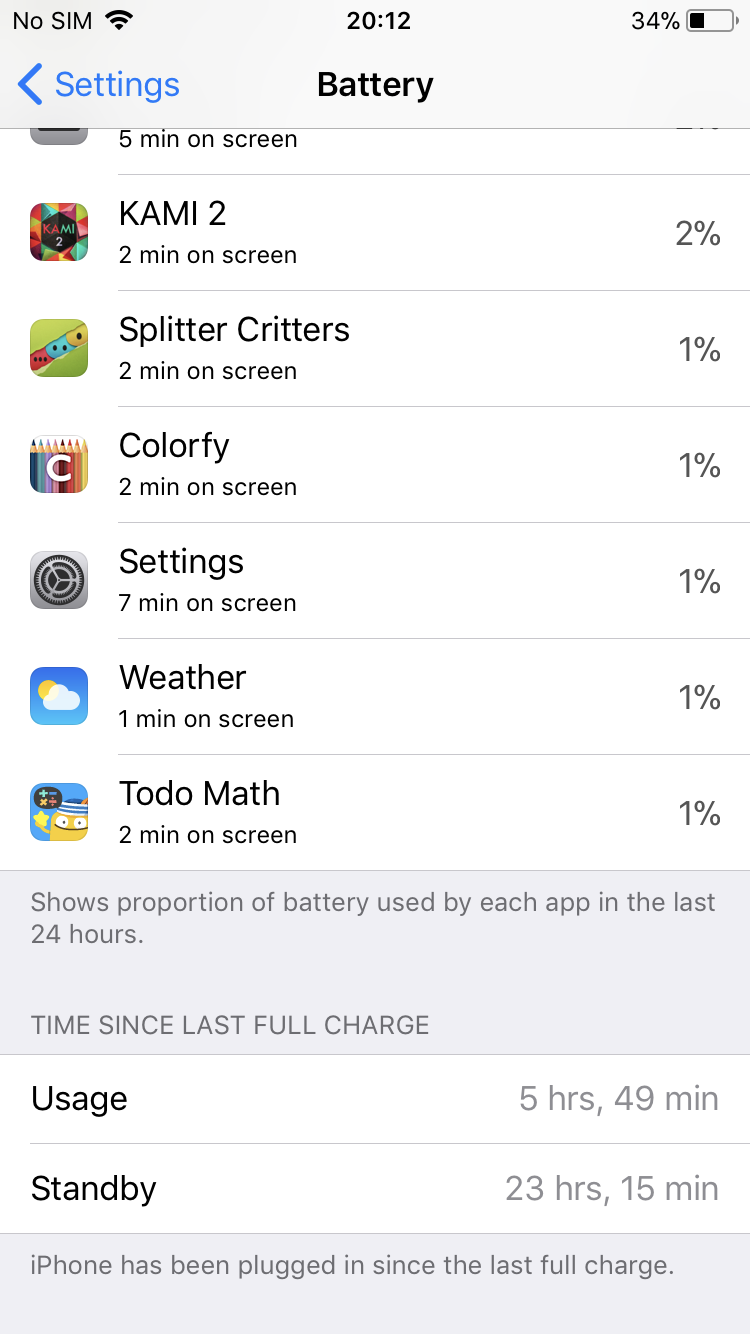750x1334 pixels.
Task: Select the Settings app usage row
Action: point(375,581)
